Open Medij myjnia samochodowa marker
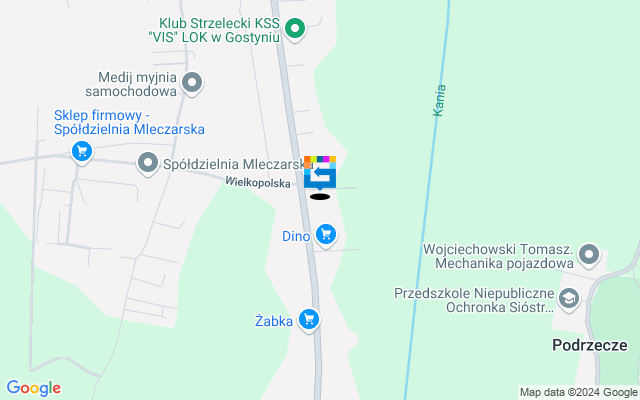640x400 pixels. click(193, 83)
